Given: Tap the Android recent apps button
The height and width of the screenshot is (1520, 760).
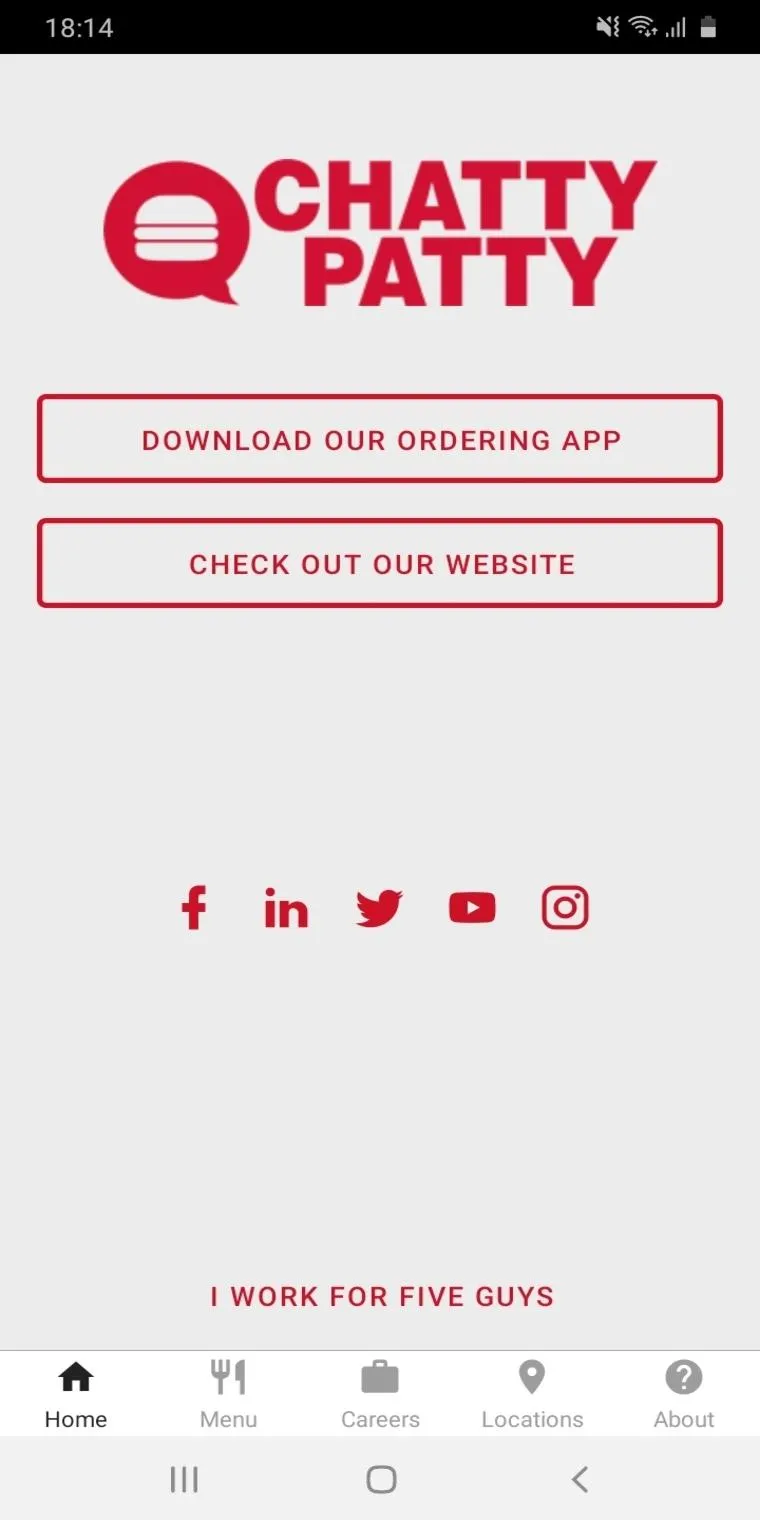Looking at the screenshot, I should (184, 1479).
